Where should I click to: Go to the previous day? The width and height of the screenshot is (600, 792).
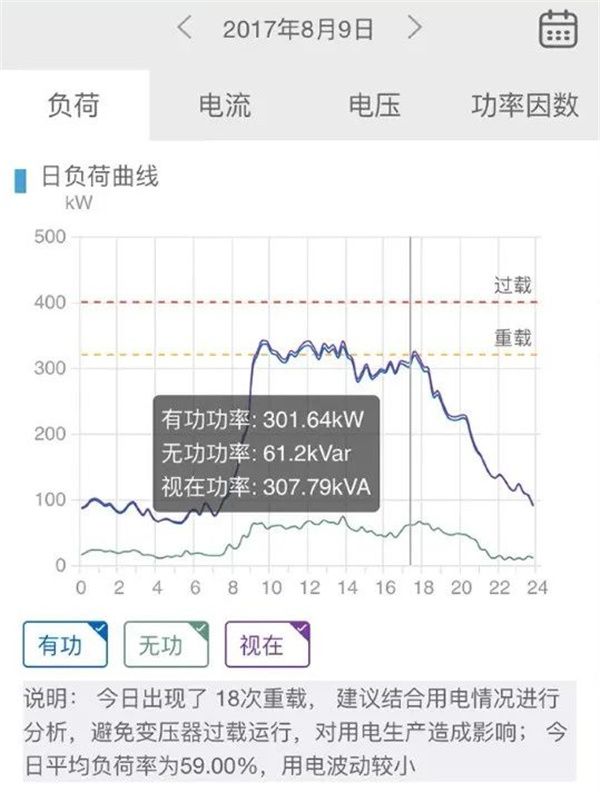coord(184,28)
